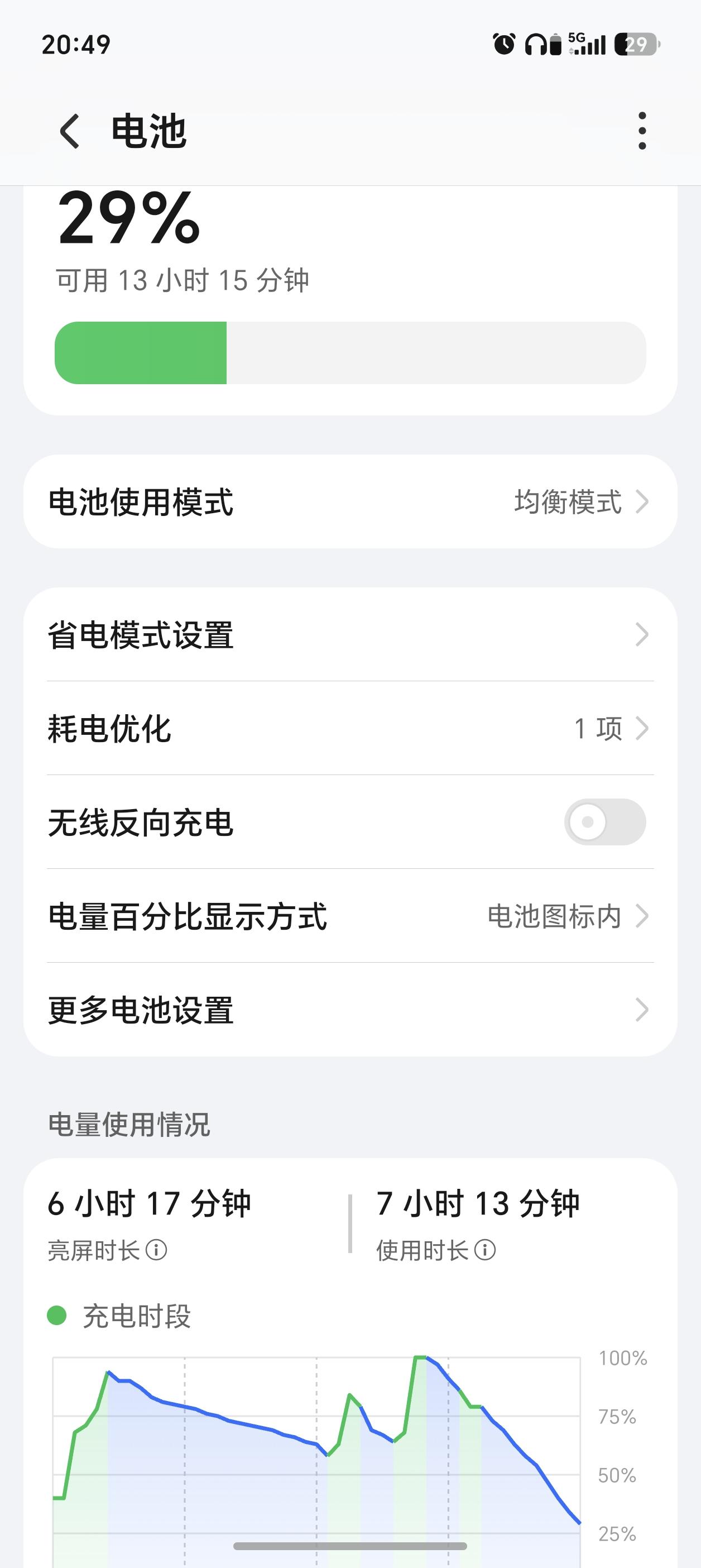The width and height of the screenshot is (701, 1568).
Task: Go back from the 电池 page
Action: (x=69, y=131)
